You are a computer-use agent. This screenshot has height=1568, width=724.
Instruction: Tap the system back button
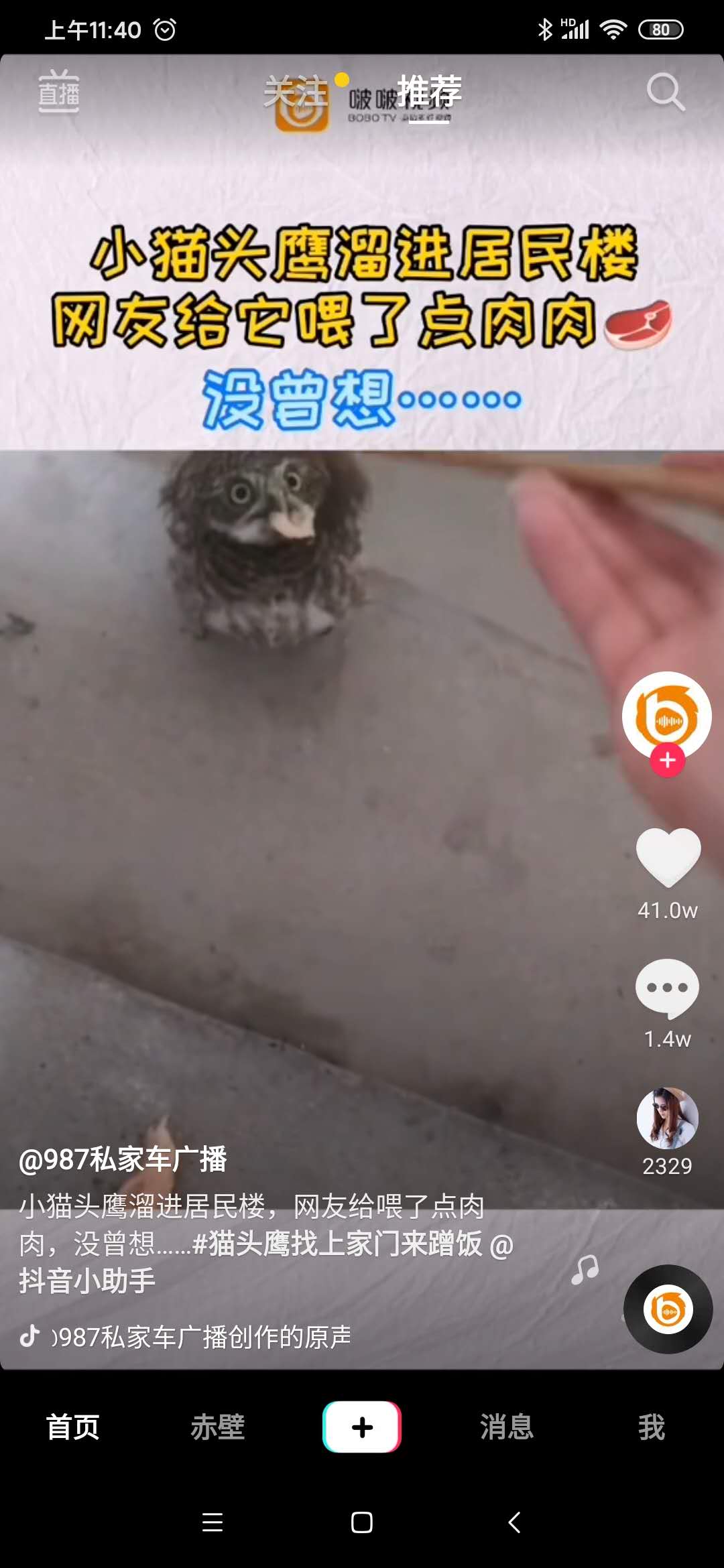(x=514, y=1522)
